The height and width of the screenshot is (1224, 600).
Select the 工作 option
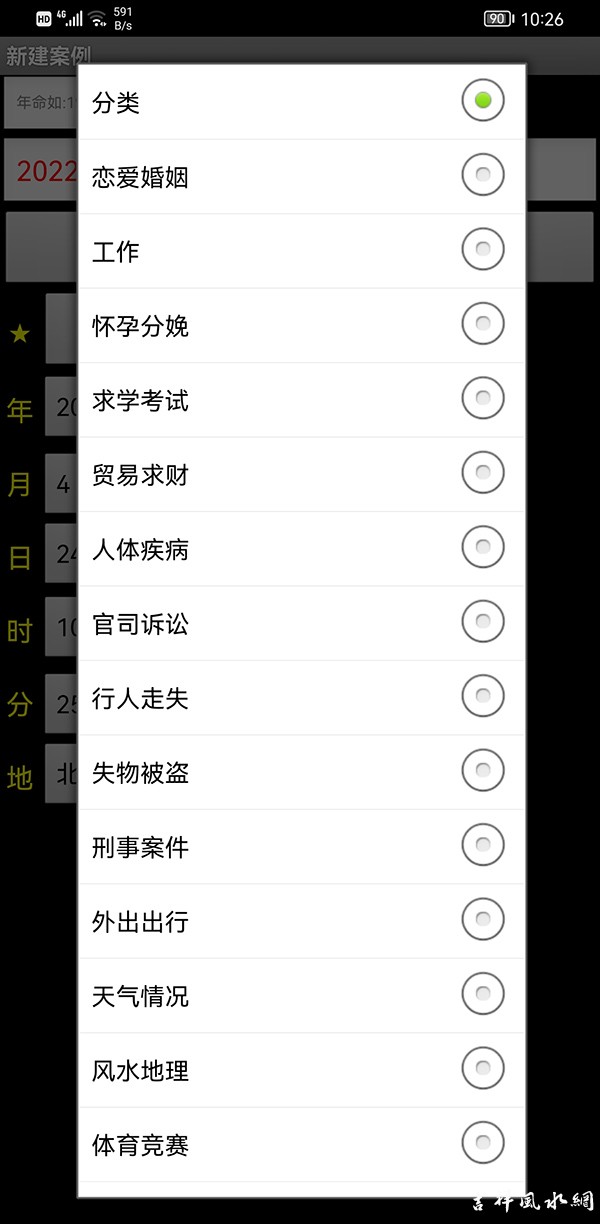(302, 251)
